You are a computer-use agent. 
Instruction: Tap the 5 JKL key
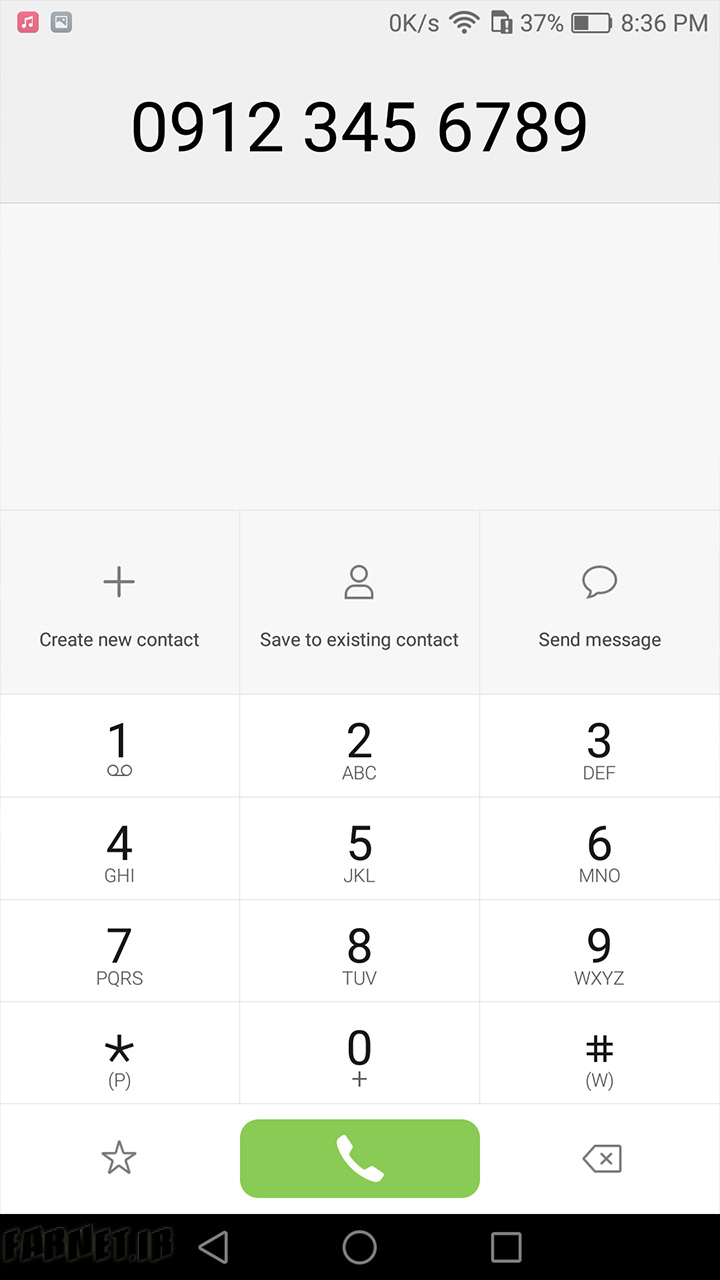pos(359,849)
